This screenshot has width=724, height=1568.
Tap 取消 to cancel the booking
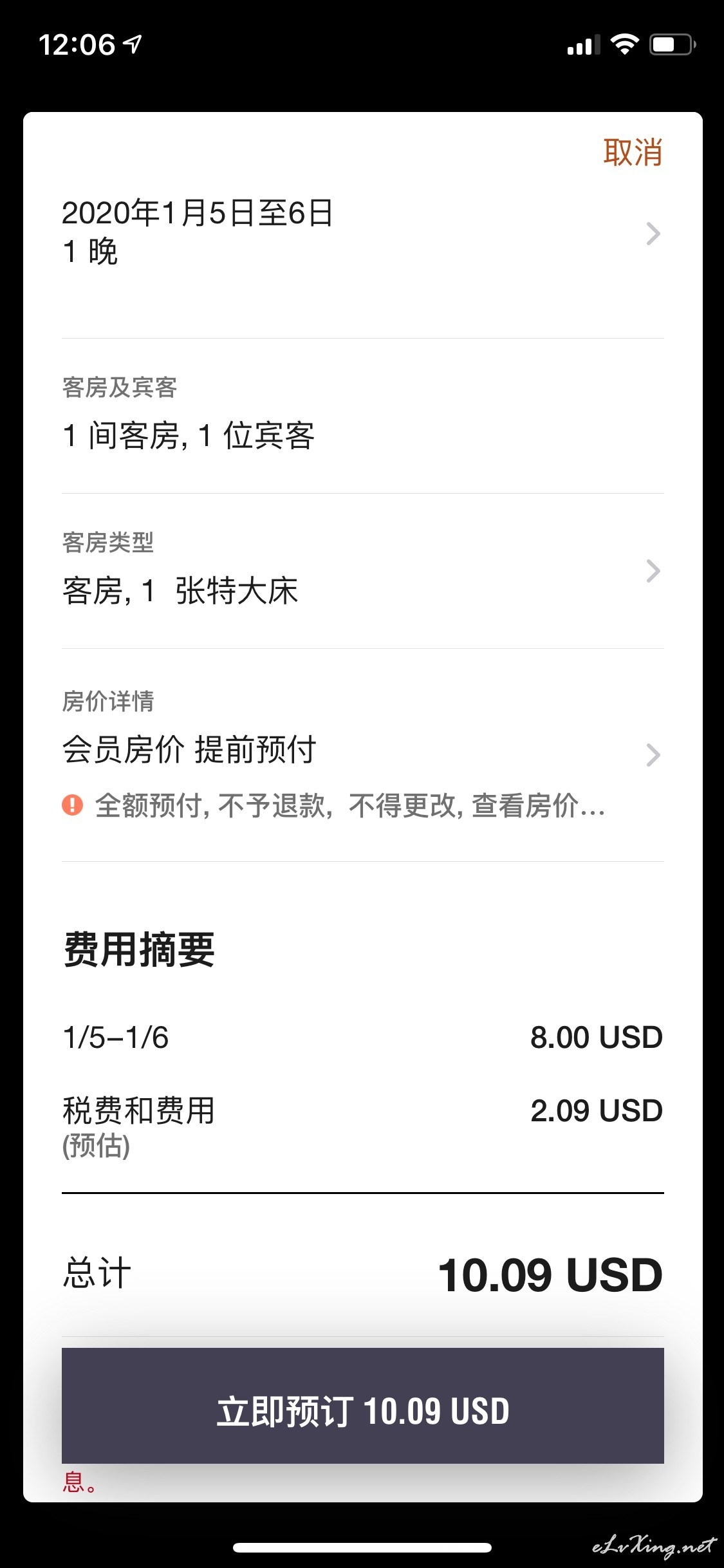(x=633, y=153)
